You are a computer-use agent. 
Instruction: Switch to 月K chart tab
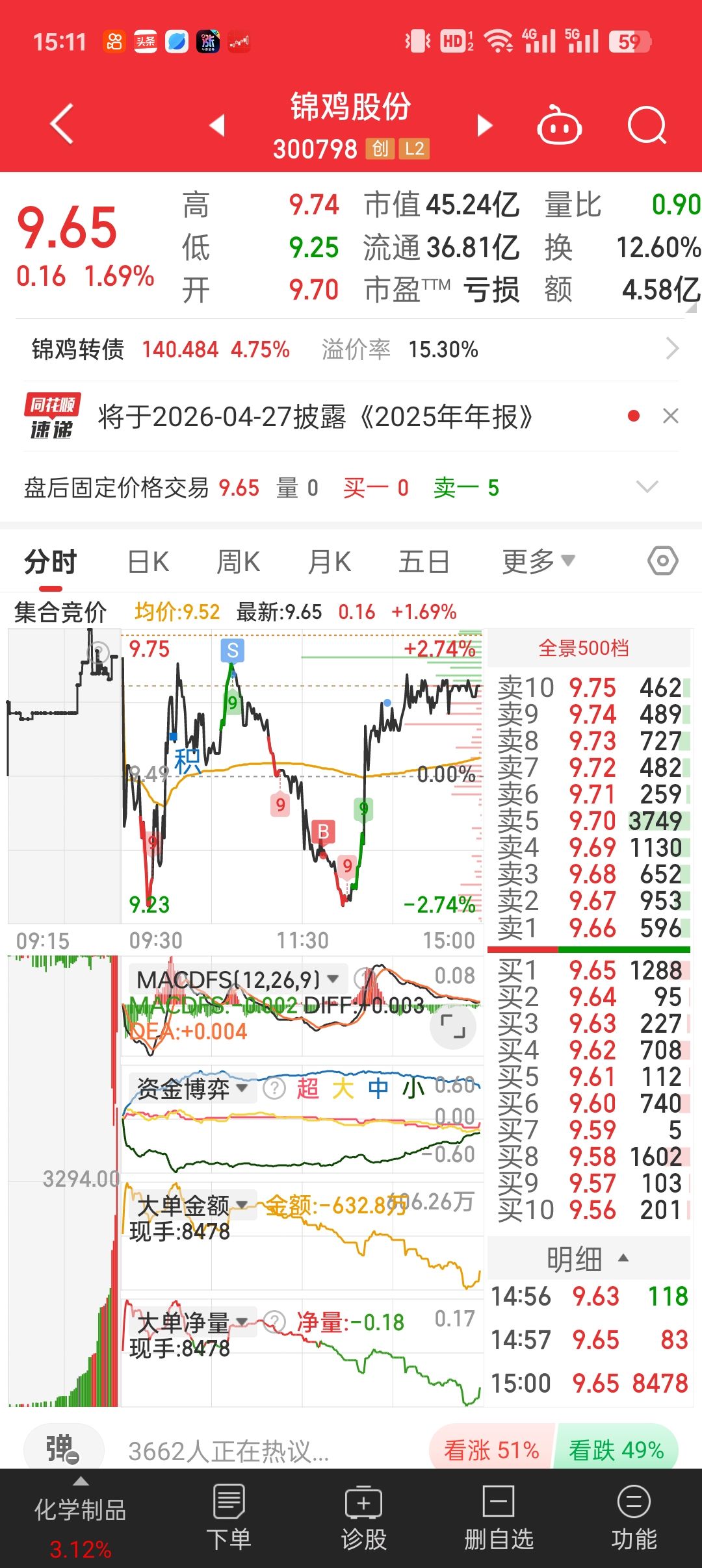point(330,562)
